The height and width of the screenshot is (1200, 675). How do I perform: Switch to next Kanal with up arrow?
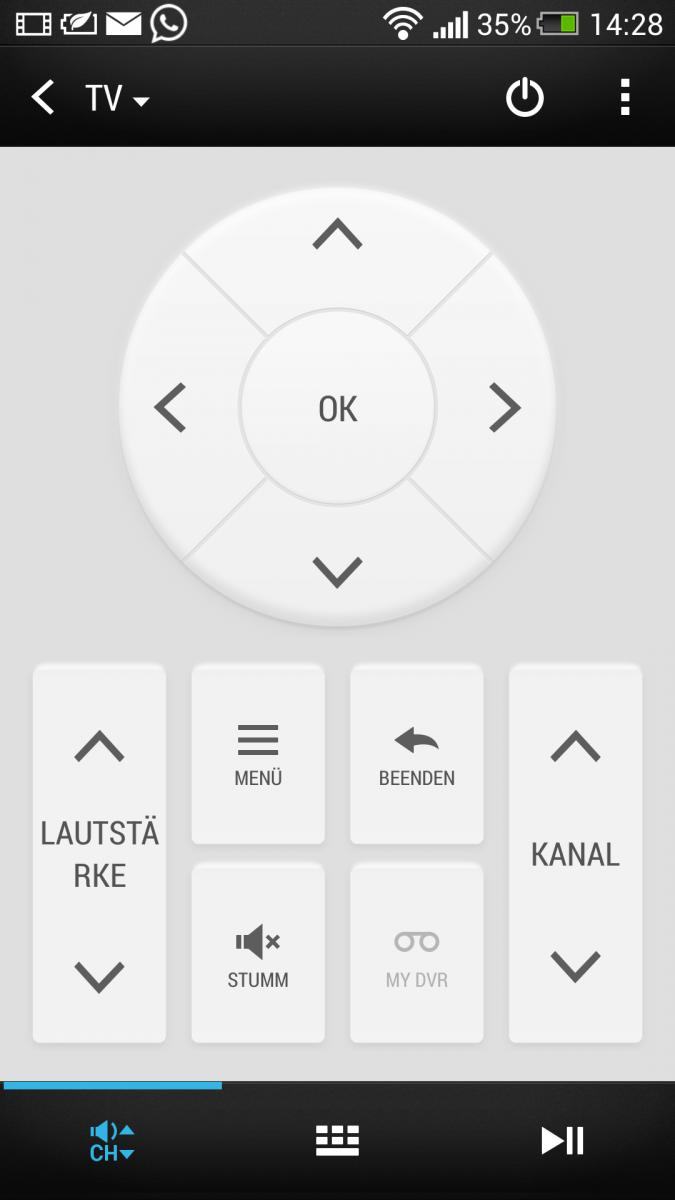576,747
